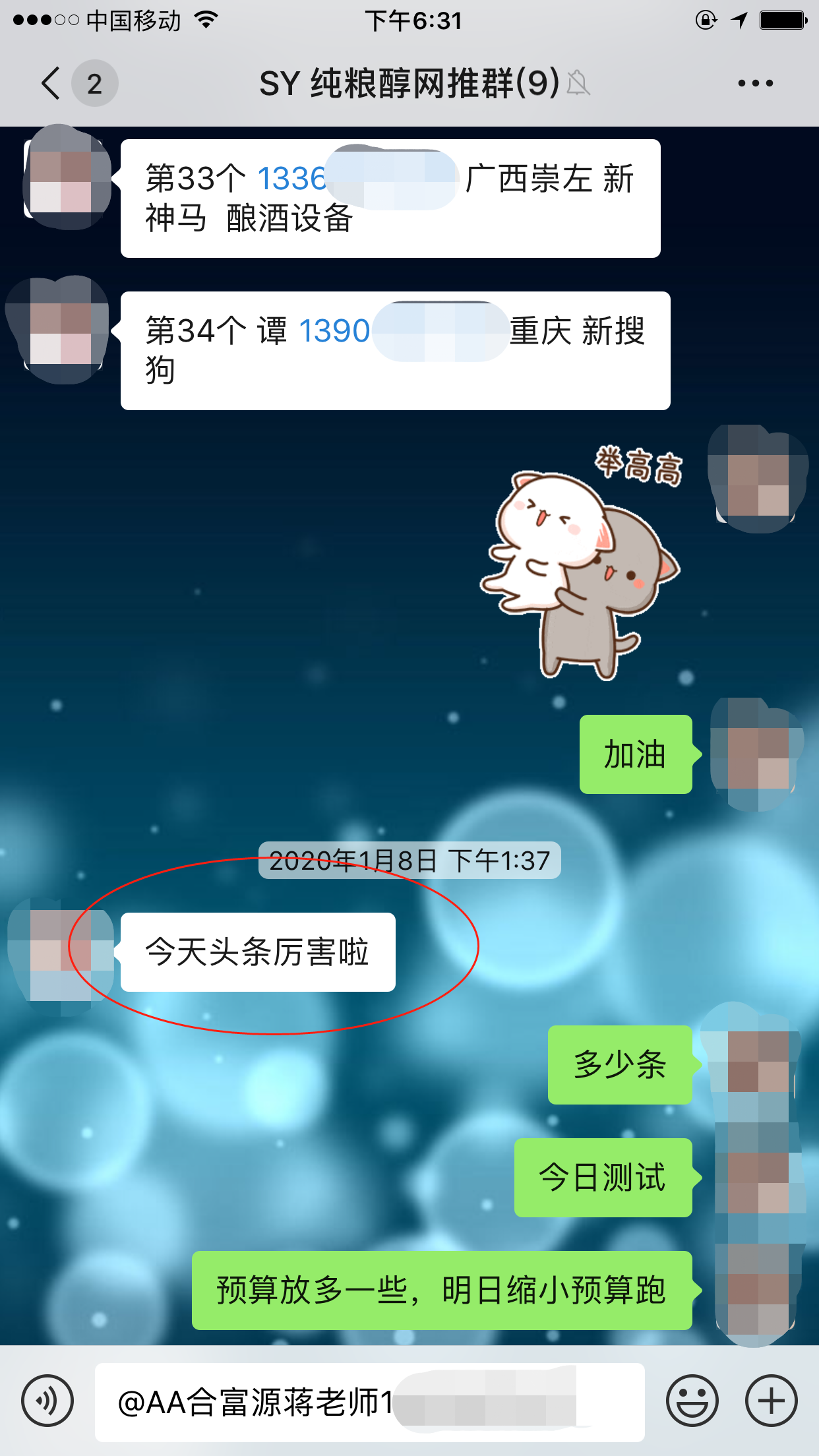Go back to the chat list
This screenshot has width=819, height=1456.
(51, 84)
